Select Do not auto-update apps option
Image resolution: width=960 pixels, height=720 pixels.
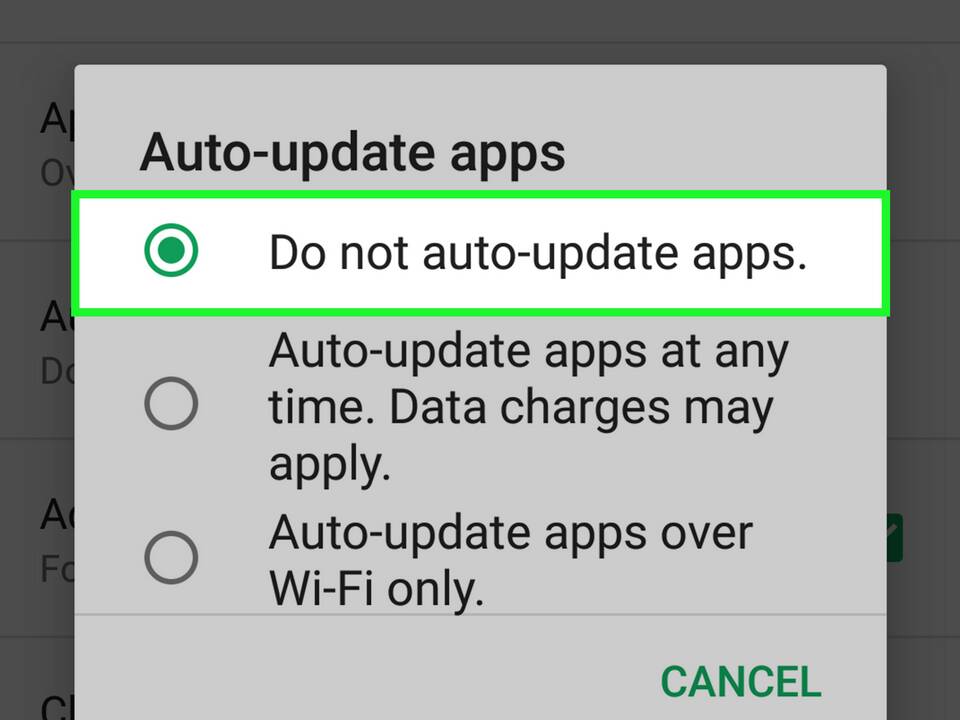[x=171, y=252]
